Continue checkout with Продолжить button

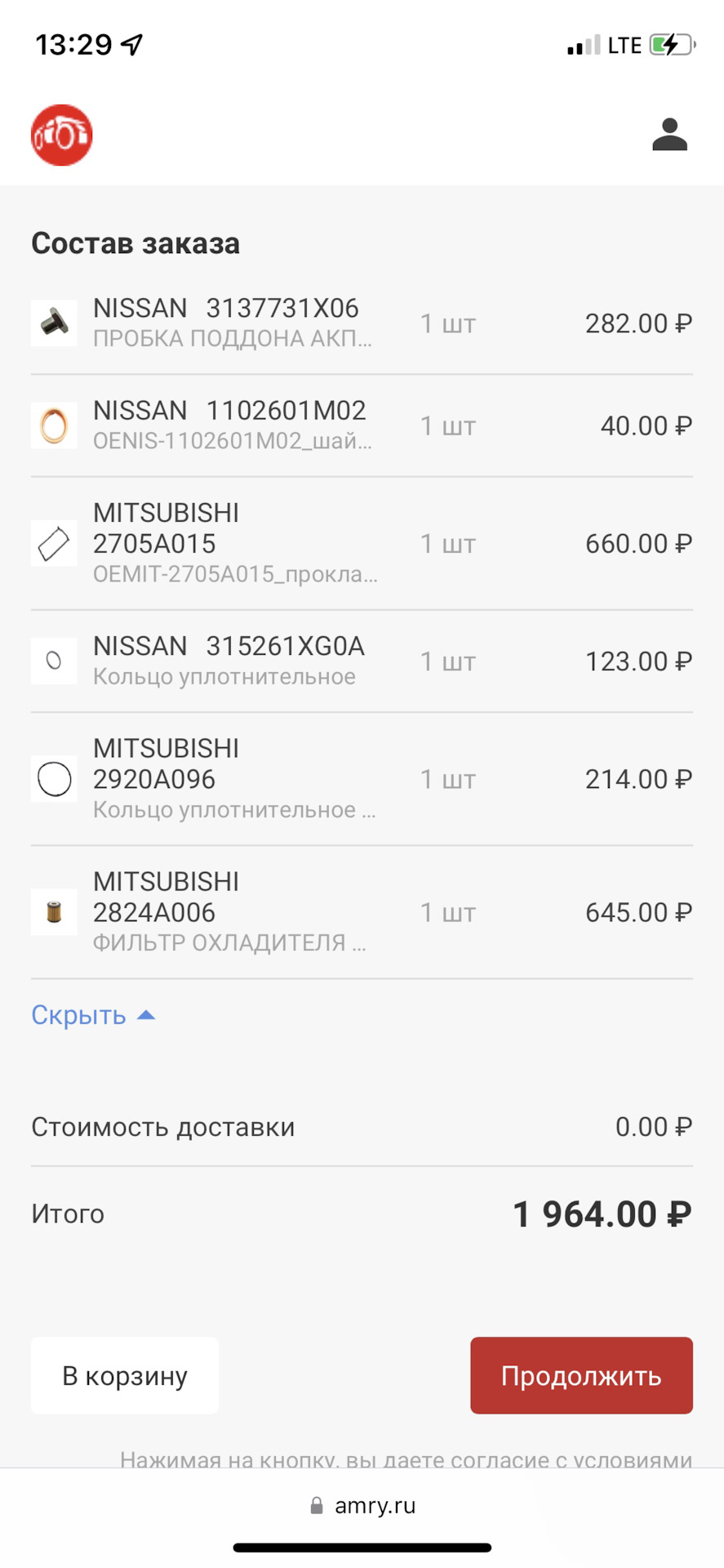[581, 1376]
